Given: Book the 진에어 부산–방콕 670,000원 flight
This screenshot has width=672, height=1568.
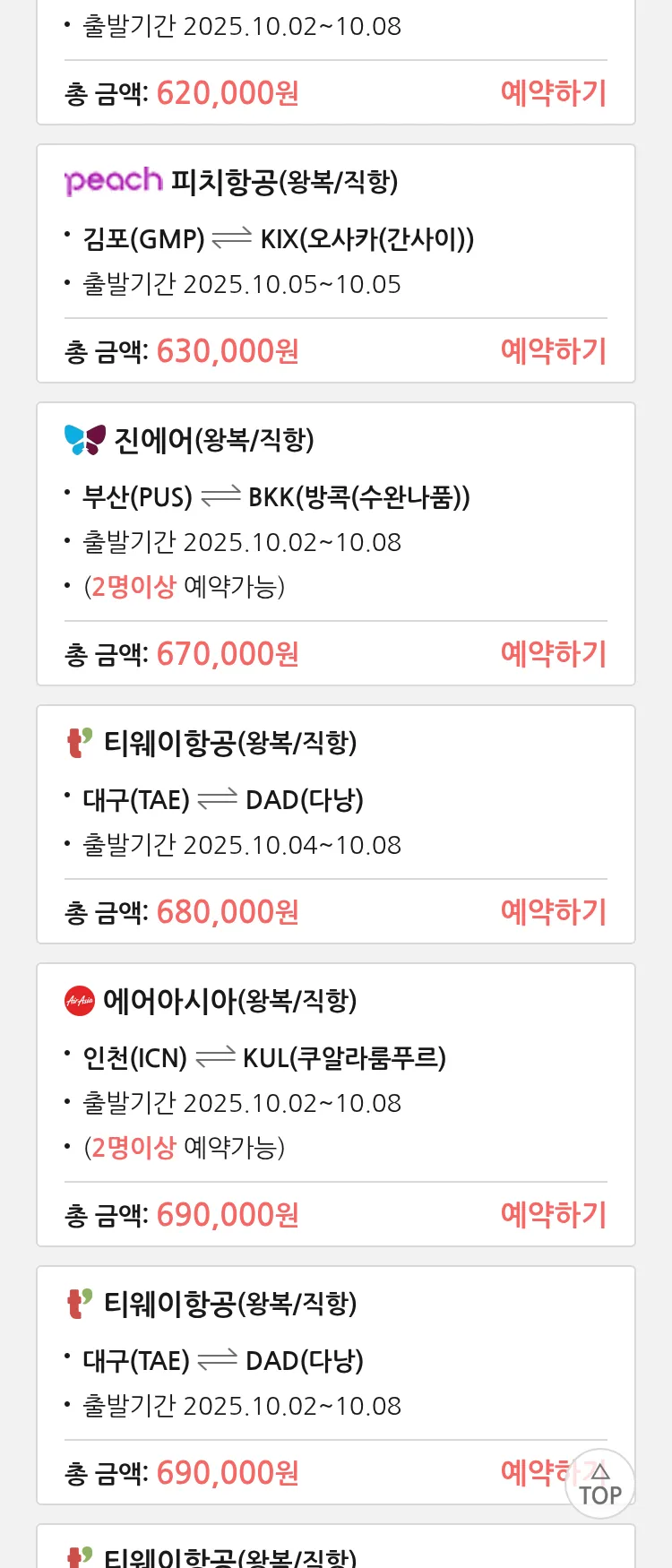Looking at the screenshot, I should tap(553, 654).
